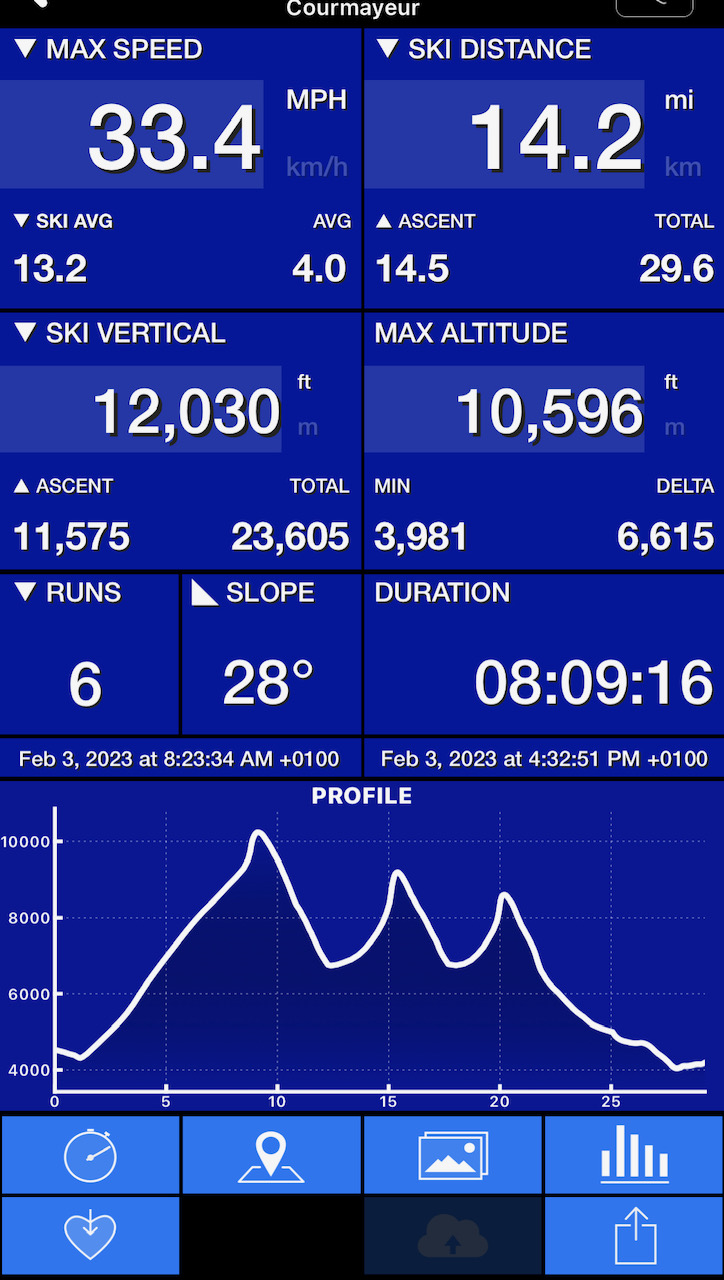Switch ski distance unit to km

(x=683, y=166)
